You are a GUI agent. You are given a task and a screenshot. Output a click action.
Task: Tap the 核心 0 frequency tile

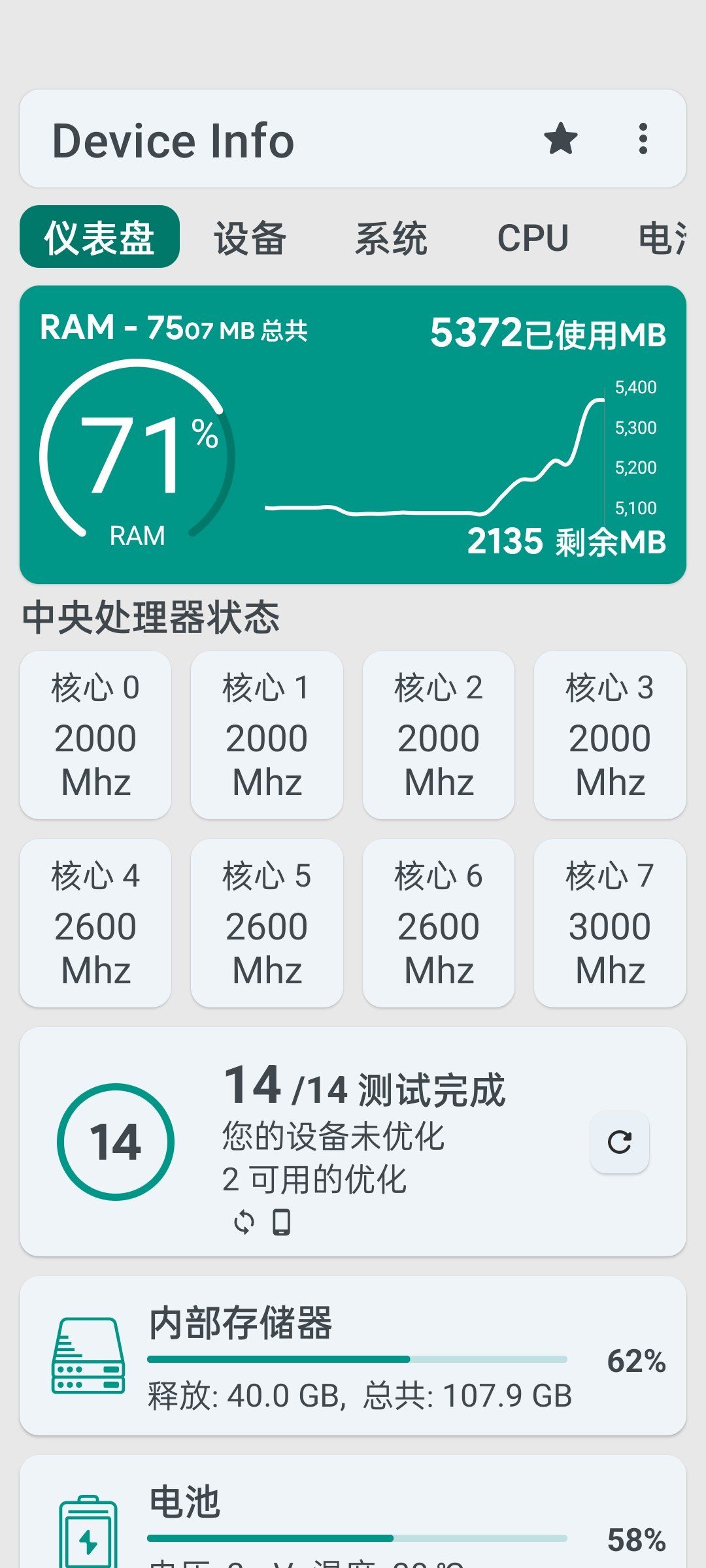95,735
